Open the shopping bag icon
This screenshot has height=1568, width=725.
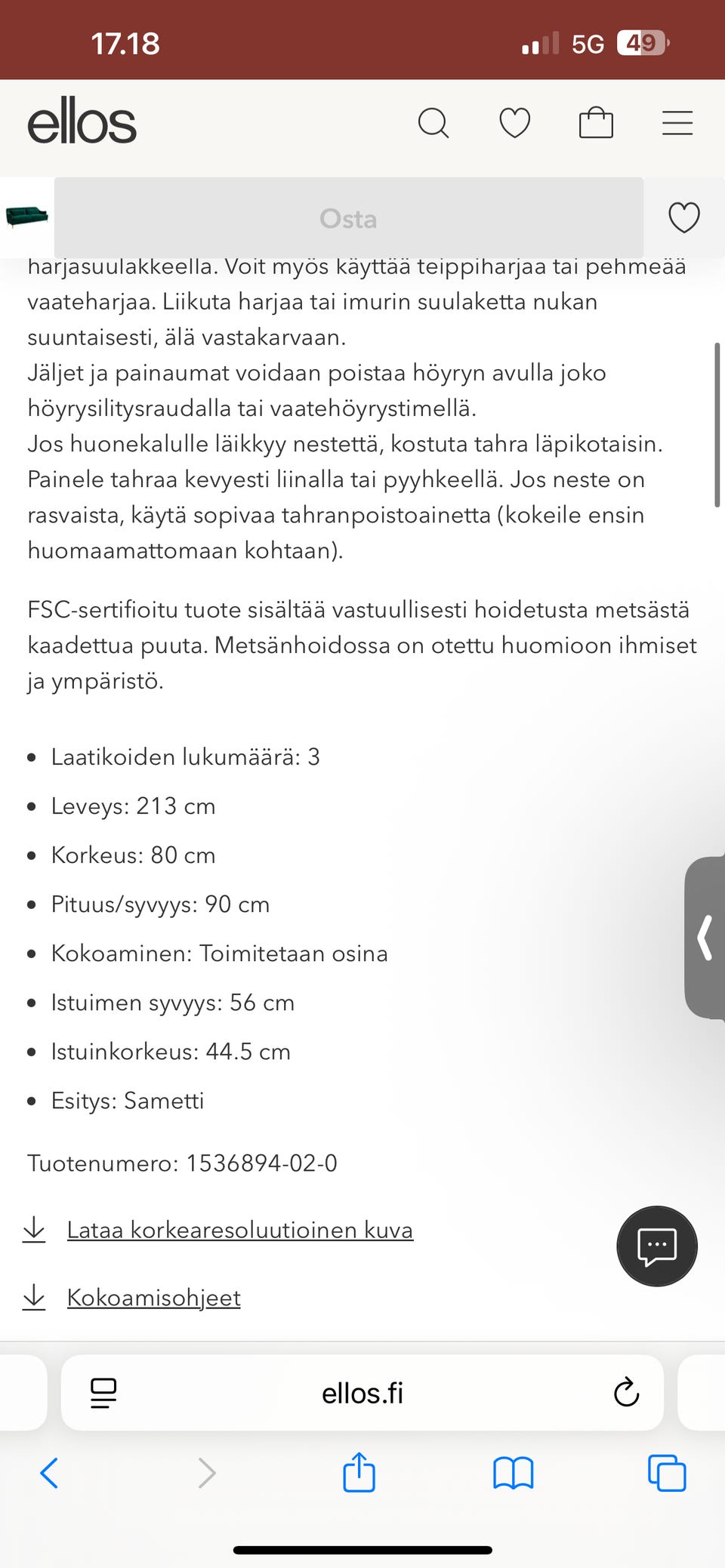coord(595,122)
